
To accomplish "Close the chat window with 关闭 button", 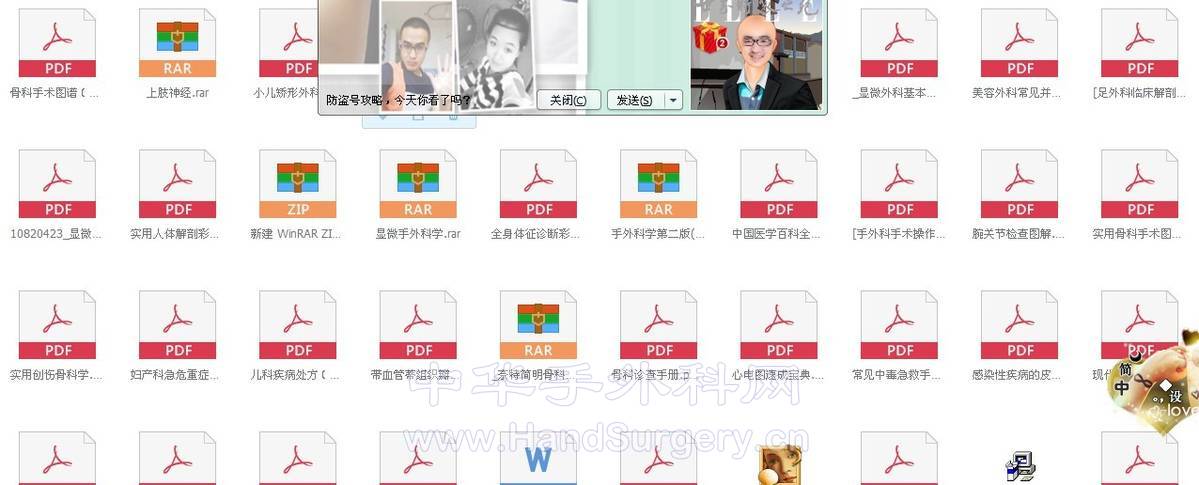I will point(568,100).
